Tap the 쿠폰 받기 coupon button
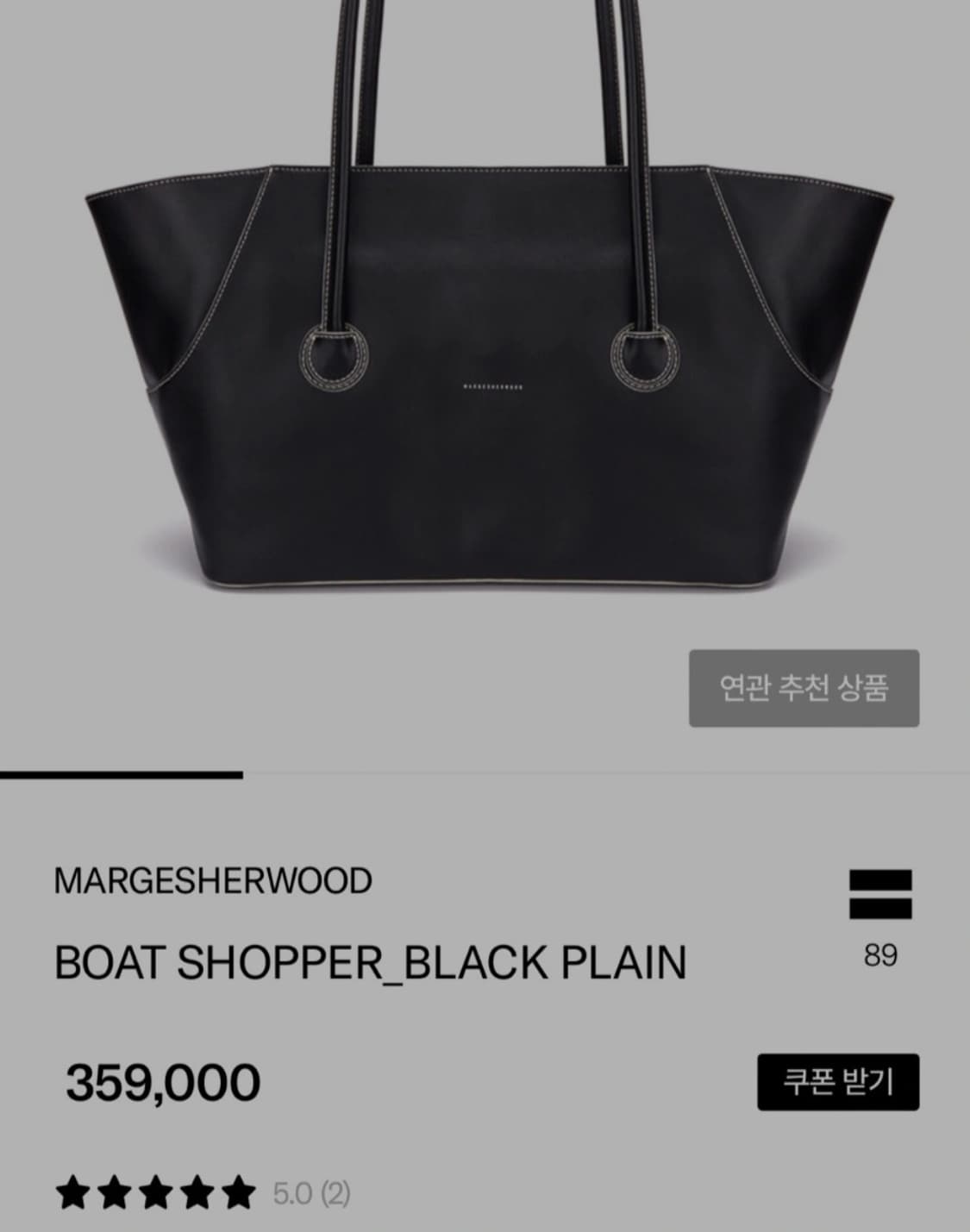This screenshot has width=970, height=1232. (838, 1079)
